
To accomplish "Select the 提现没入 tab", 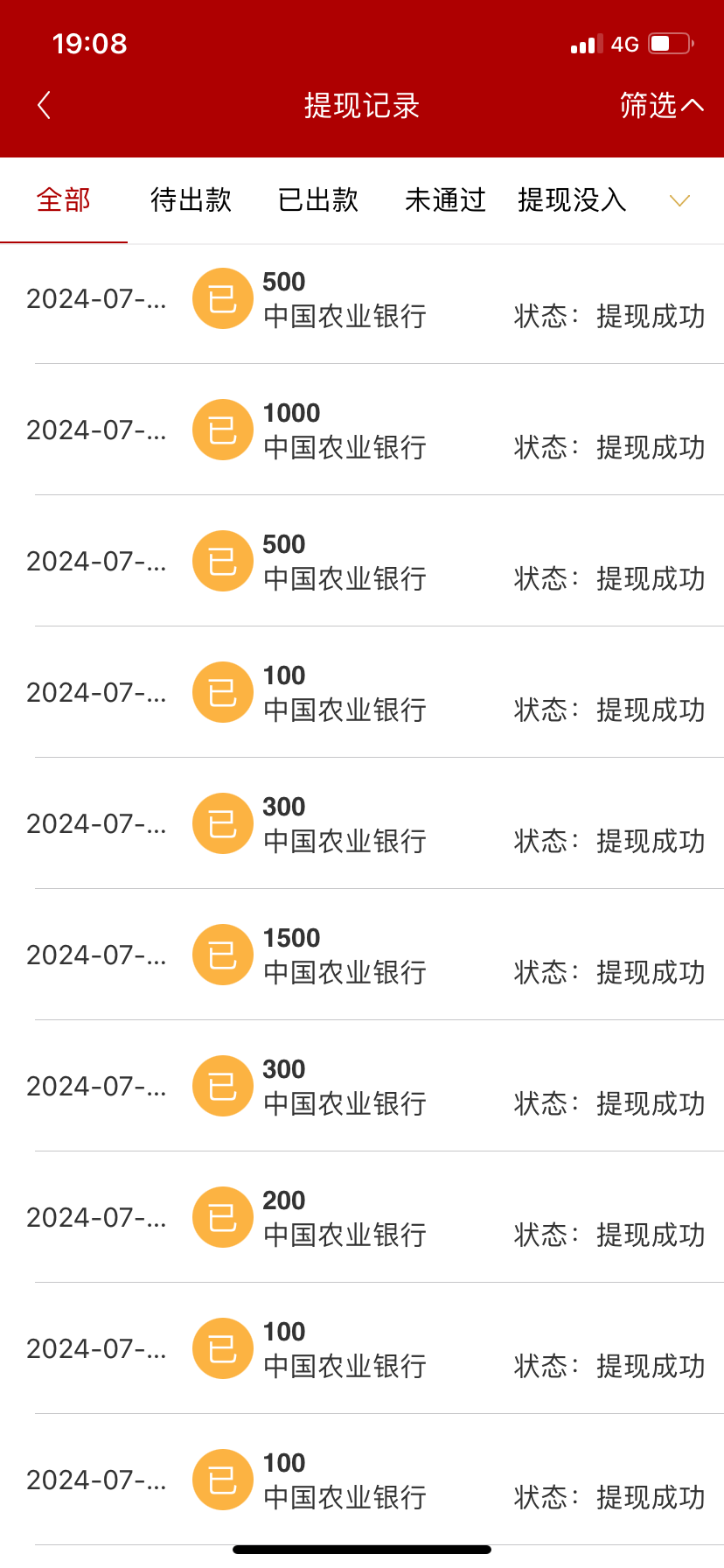I will [x=572, y=200].
